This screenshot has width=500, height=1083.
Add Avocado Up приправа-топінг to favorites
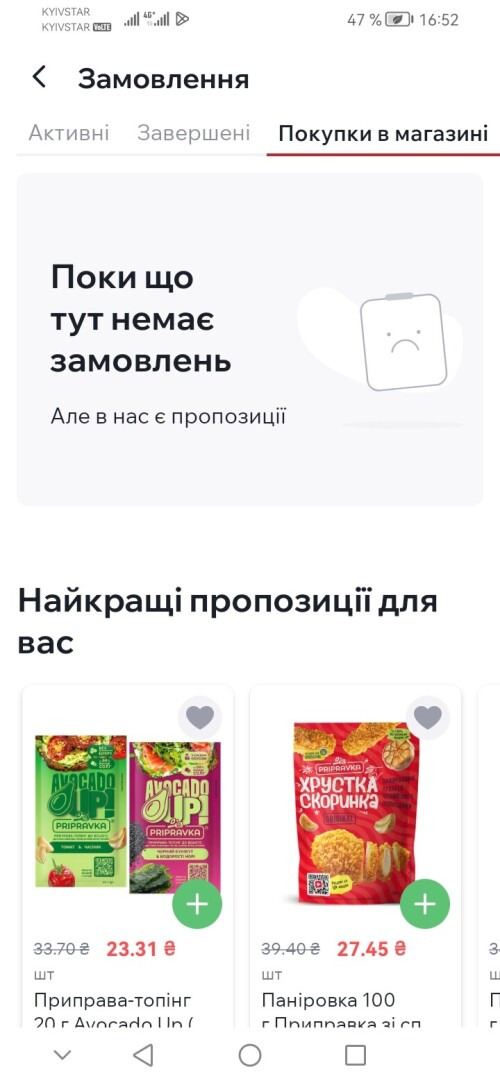tap(200, 718)
